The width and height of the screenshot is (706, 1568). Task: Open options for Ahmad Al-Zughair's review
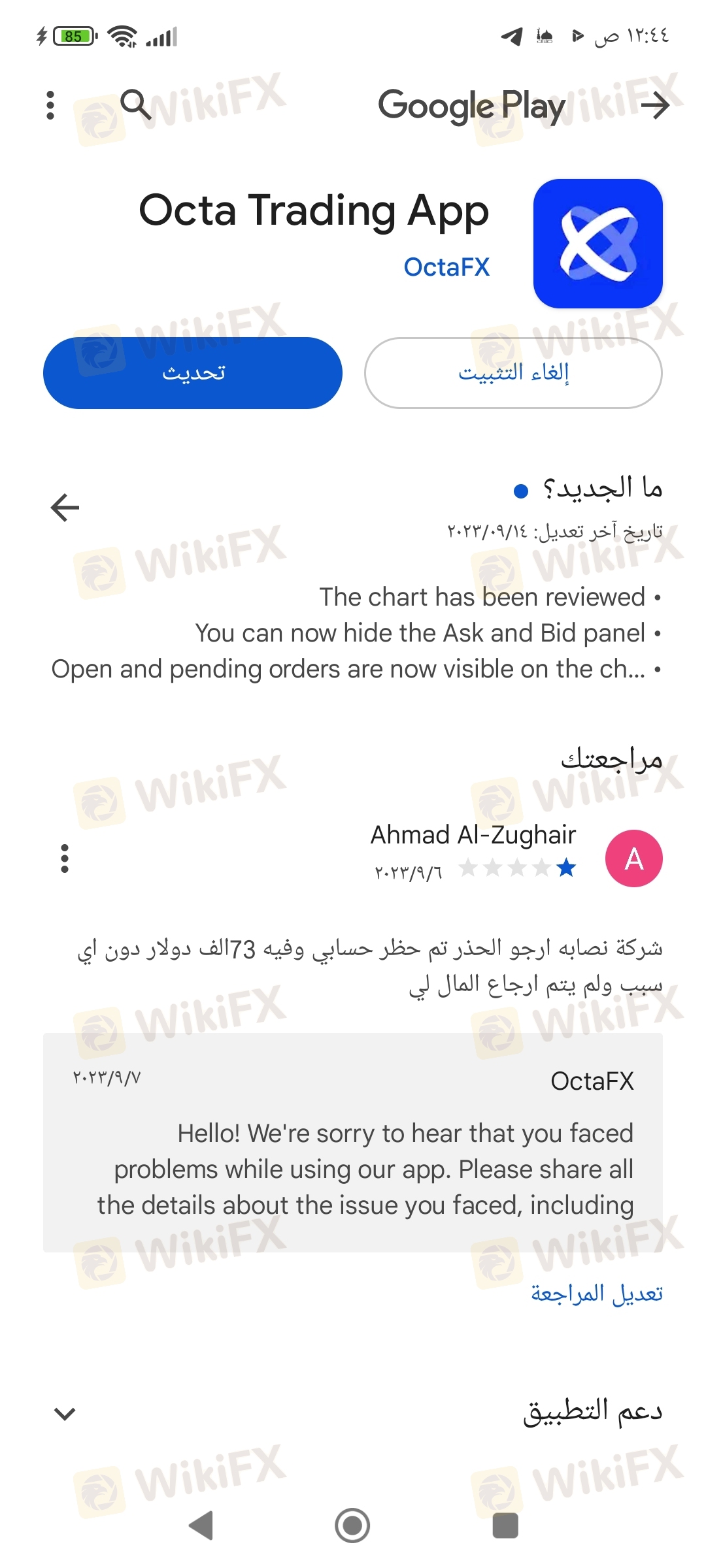pyautogui.click(x=65, y=858)
